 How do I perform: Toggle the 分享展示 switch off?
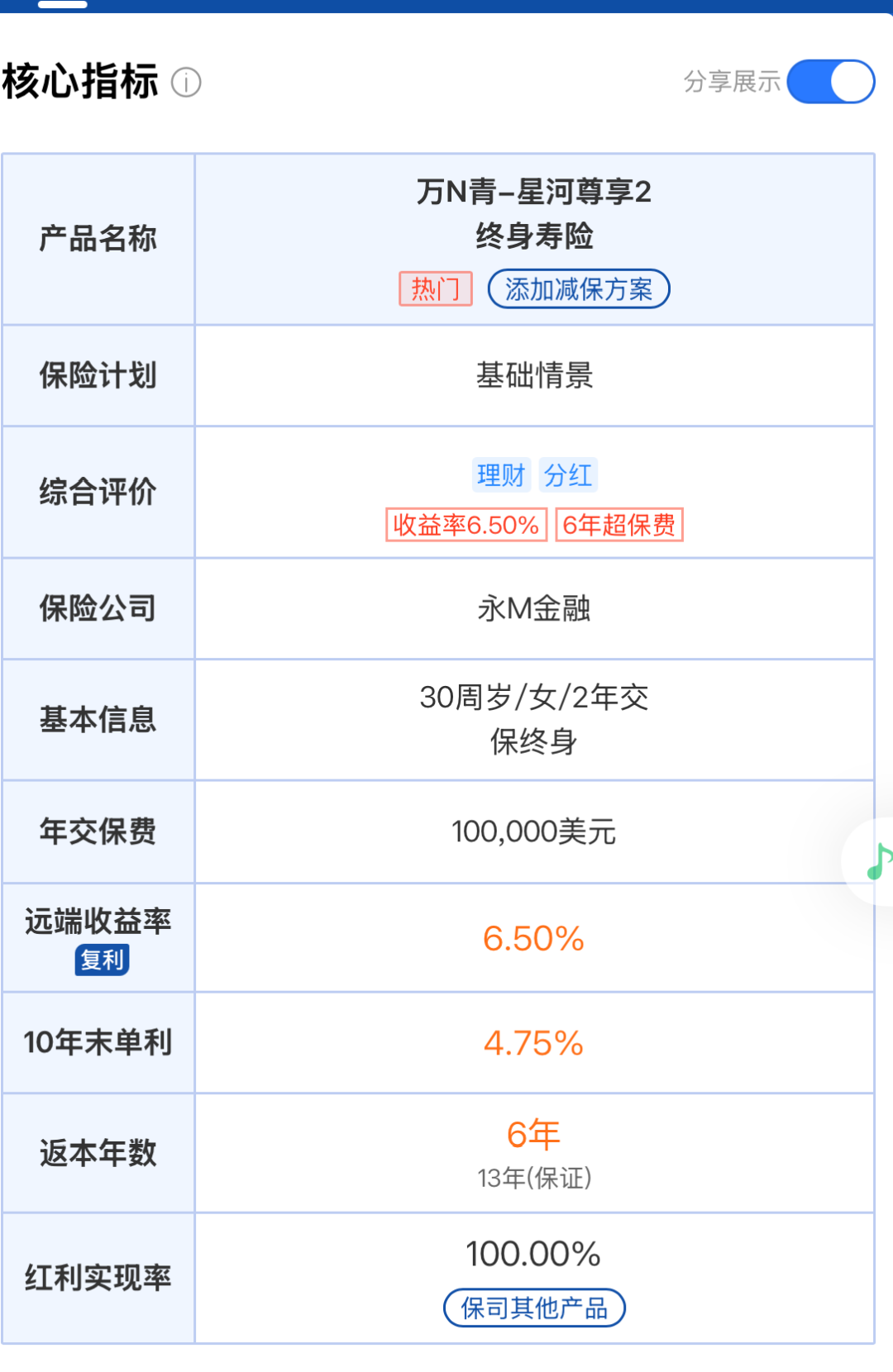[830, 82]
